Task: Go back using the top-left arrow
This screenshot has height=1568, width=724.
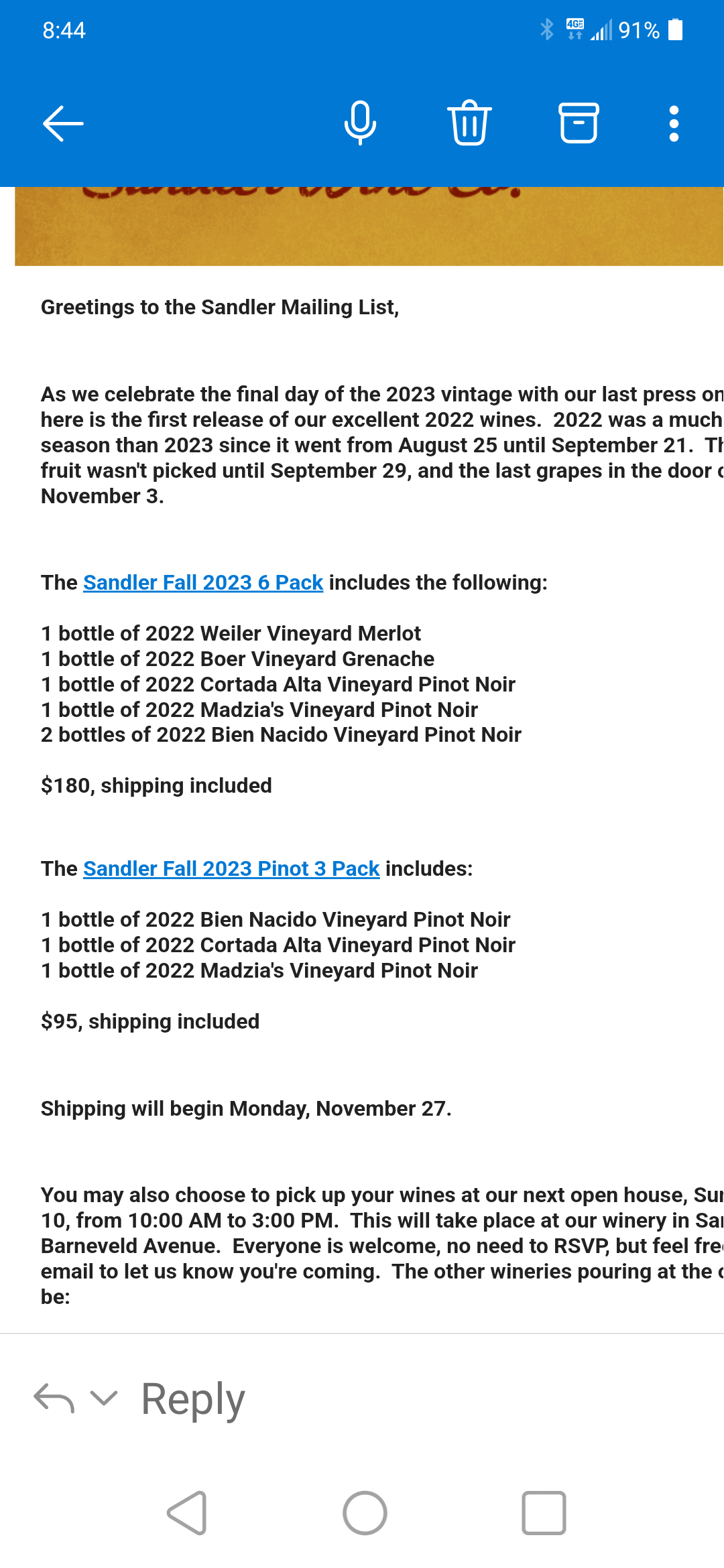Action: click(63, 123)
